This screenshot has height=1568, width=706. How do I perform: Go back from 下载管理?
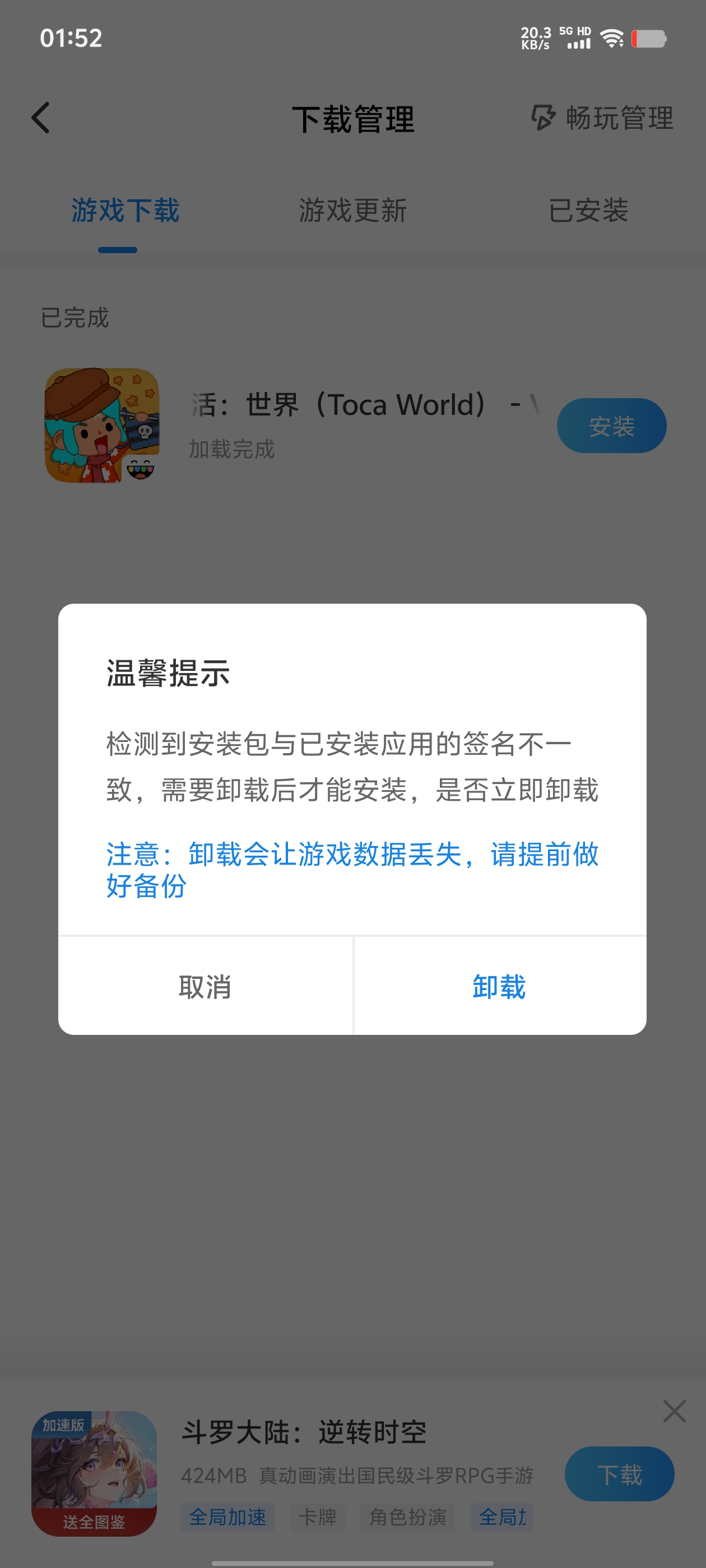pos(41,118)
